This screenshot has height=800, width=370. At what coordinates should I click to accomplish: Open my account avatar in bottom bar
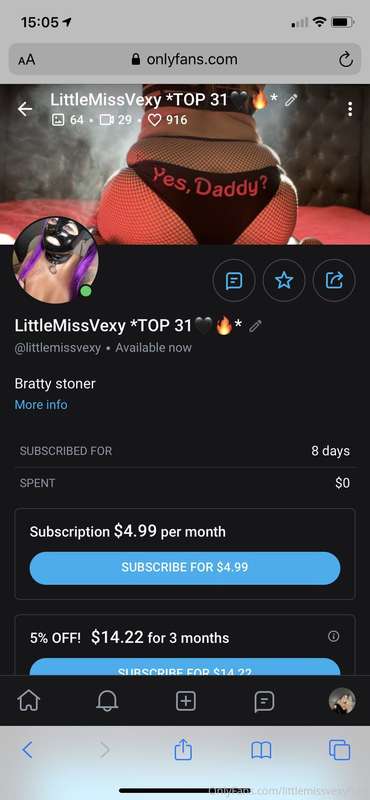(342, 701)
